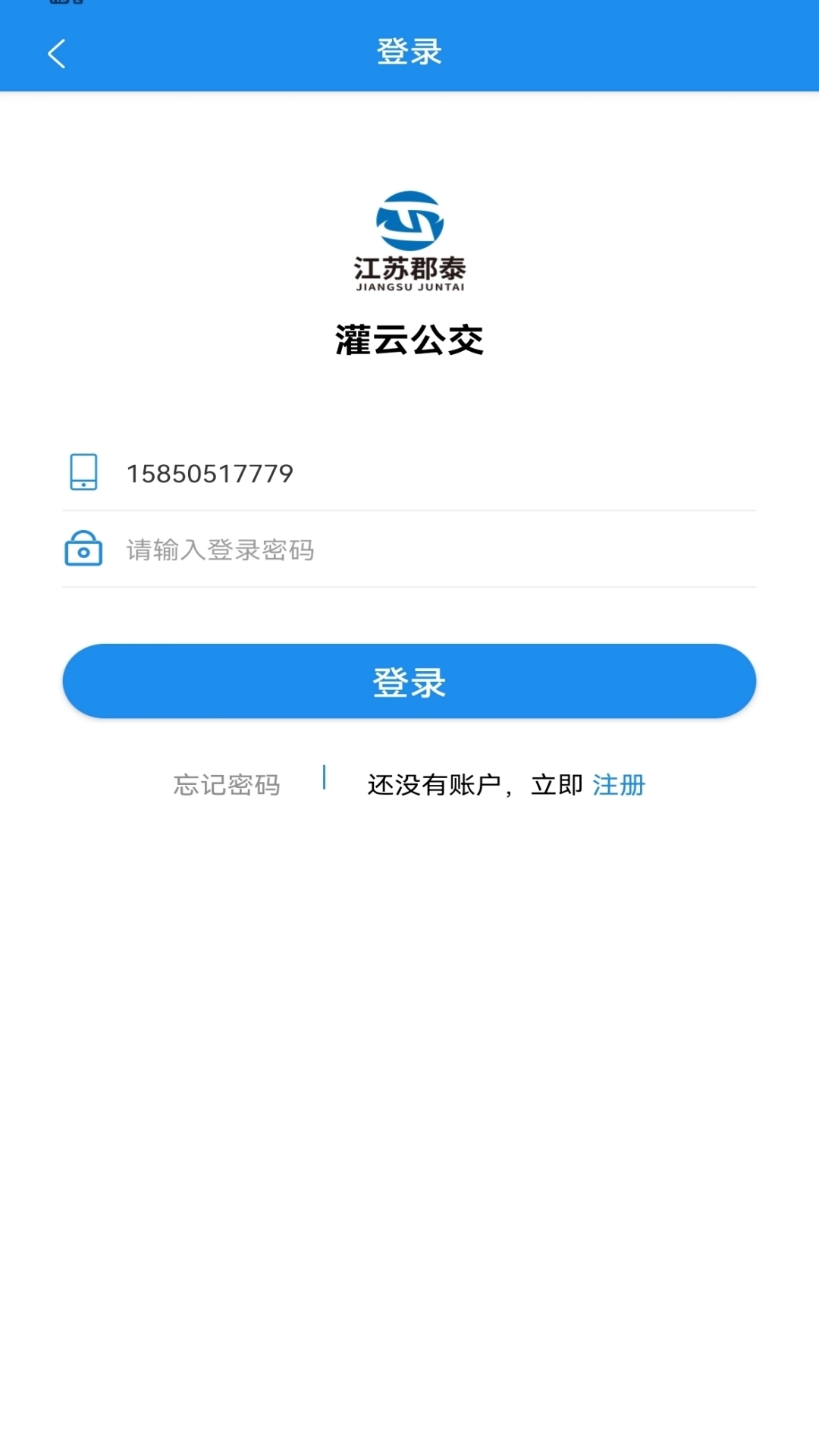Image resolution: width=819 pixels, height=1456 pixels.
Task: Click the mobile phone glyph on the login form
Action: (x=83, y=472)
